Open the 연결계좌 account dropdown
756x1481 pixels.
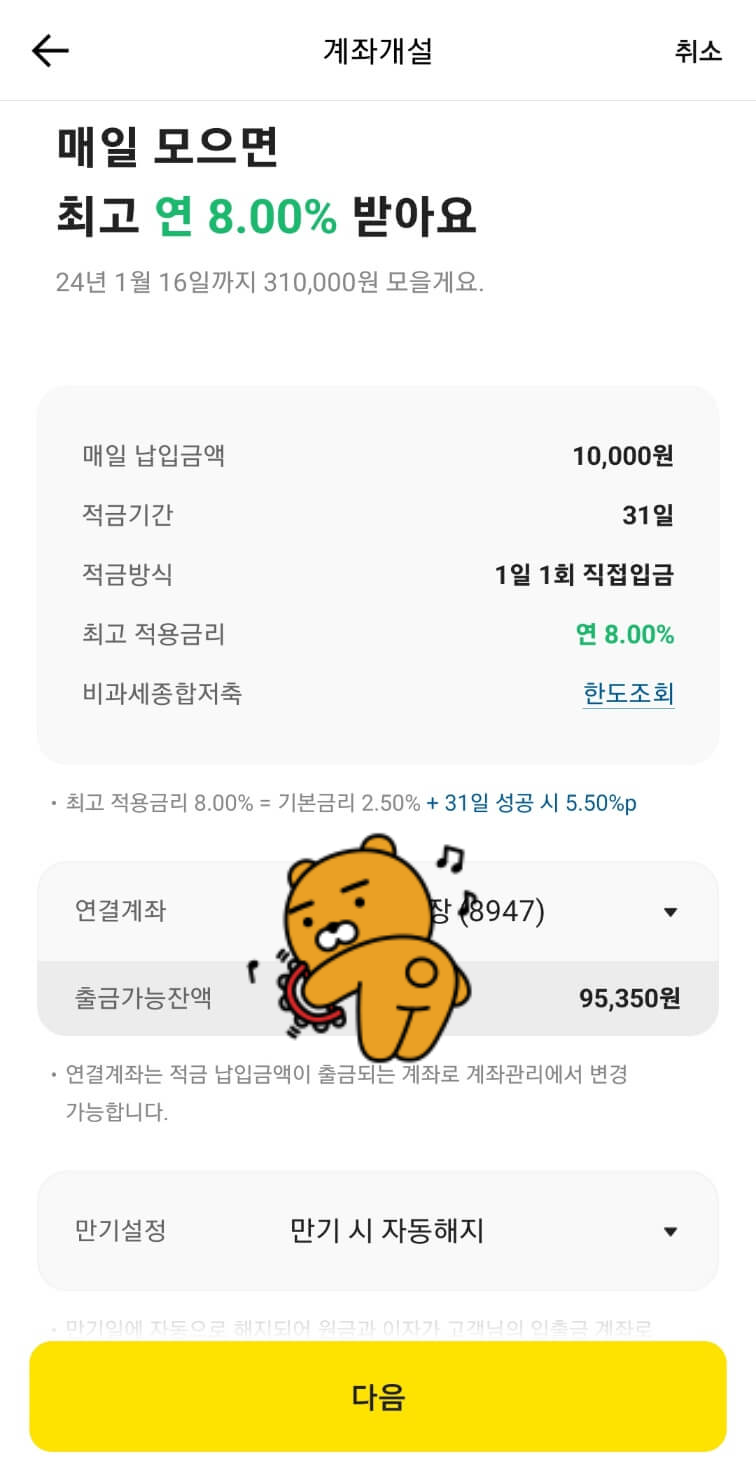[378, 912]
